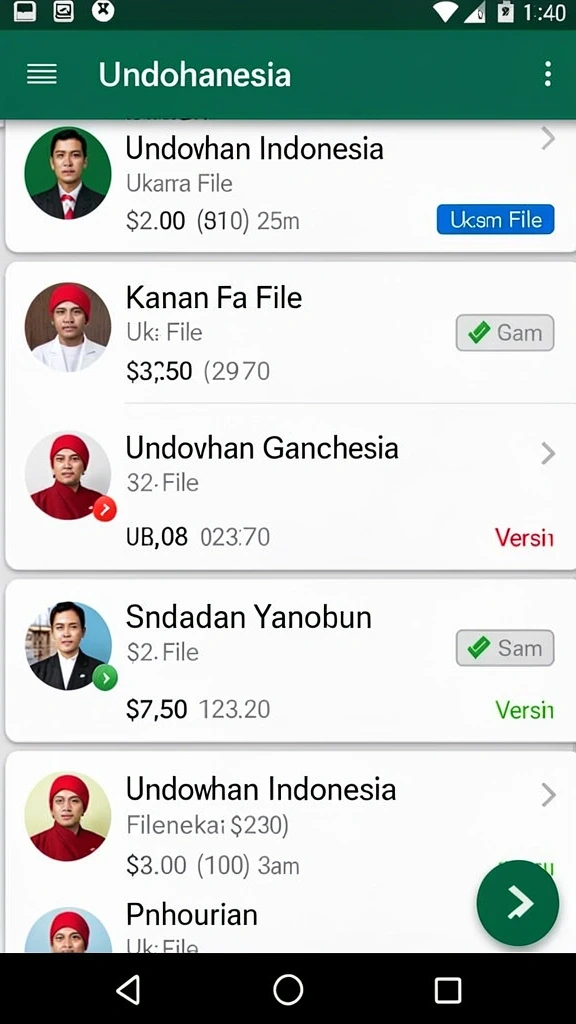Tap the Gam check button
This screenshot has width=576, height=1024.
pyautogui.click(x=505, y=332)
